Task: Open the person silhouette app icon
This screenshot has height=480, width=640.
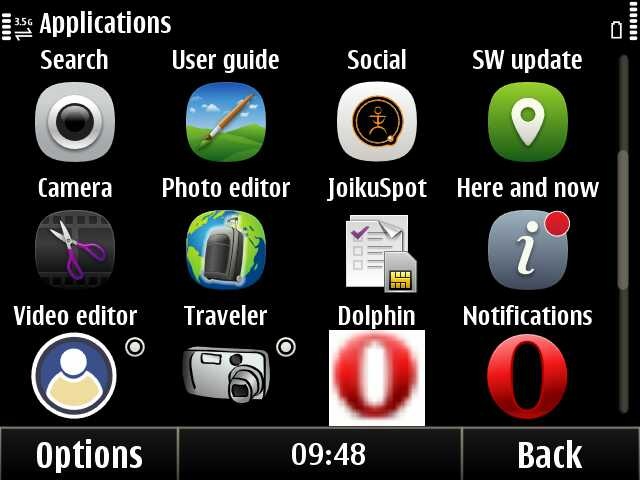Action: [74, 375]
